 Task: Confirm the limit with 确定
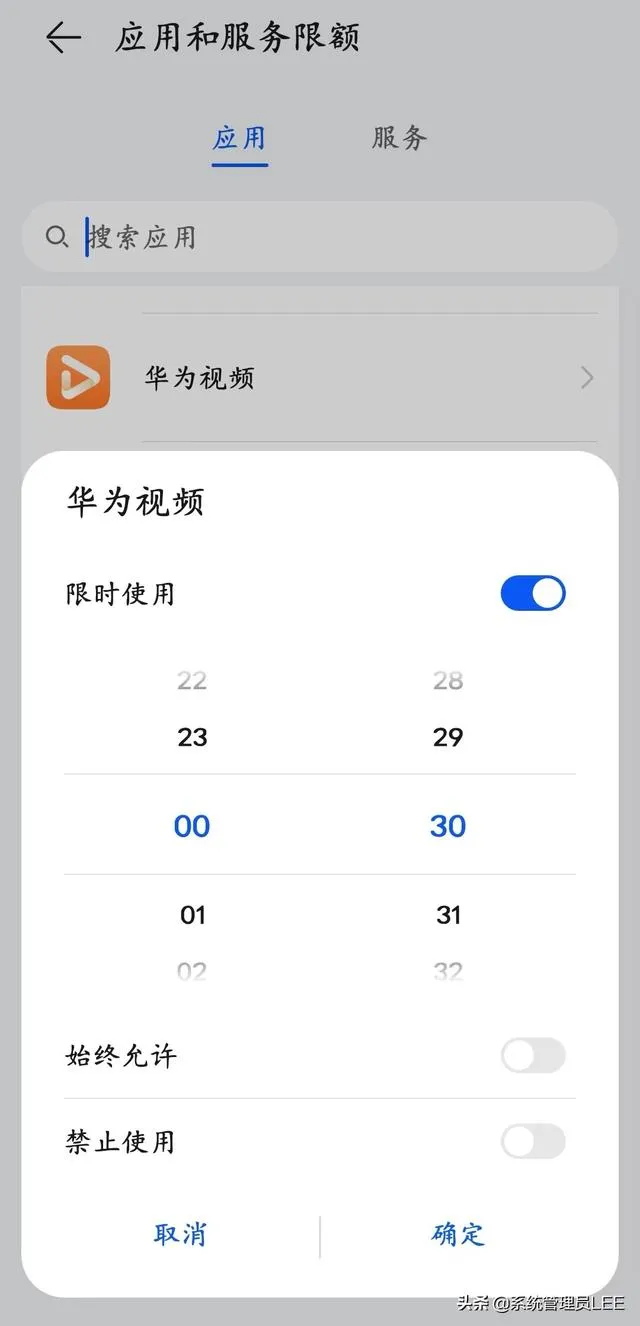coord(458,1234)
